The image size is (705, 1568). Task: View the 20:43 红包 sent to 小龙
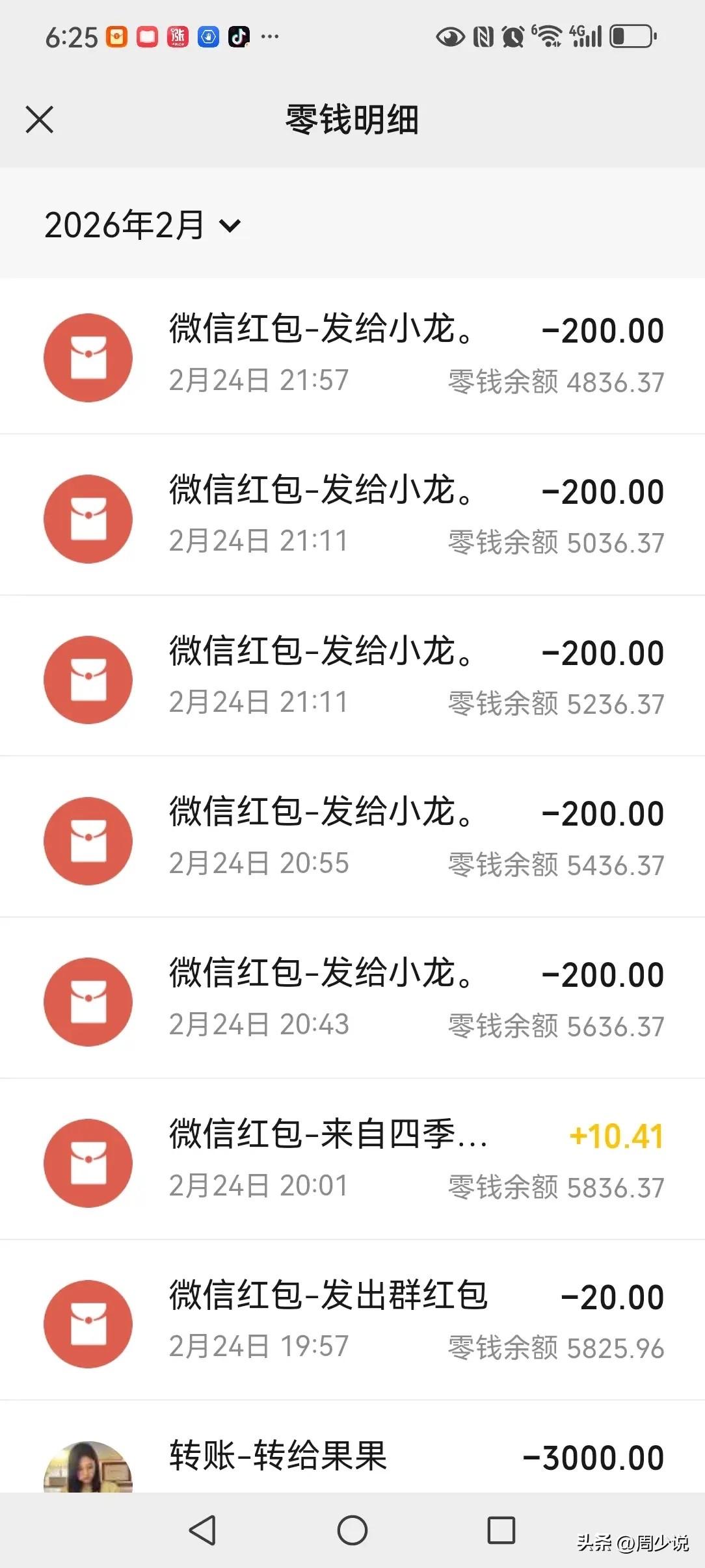tap(352, 1000)
